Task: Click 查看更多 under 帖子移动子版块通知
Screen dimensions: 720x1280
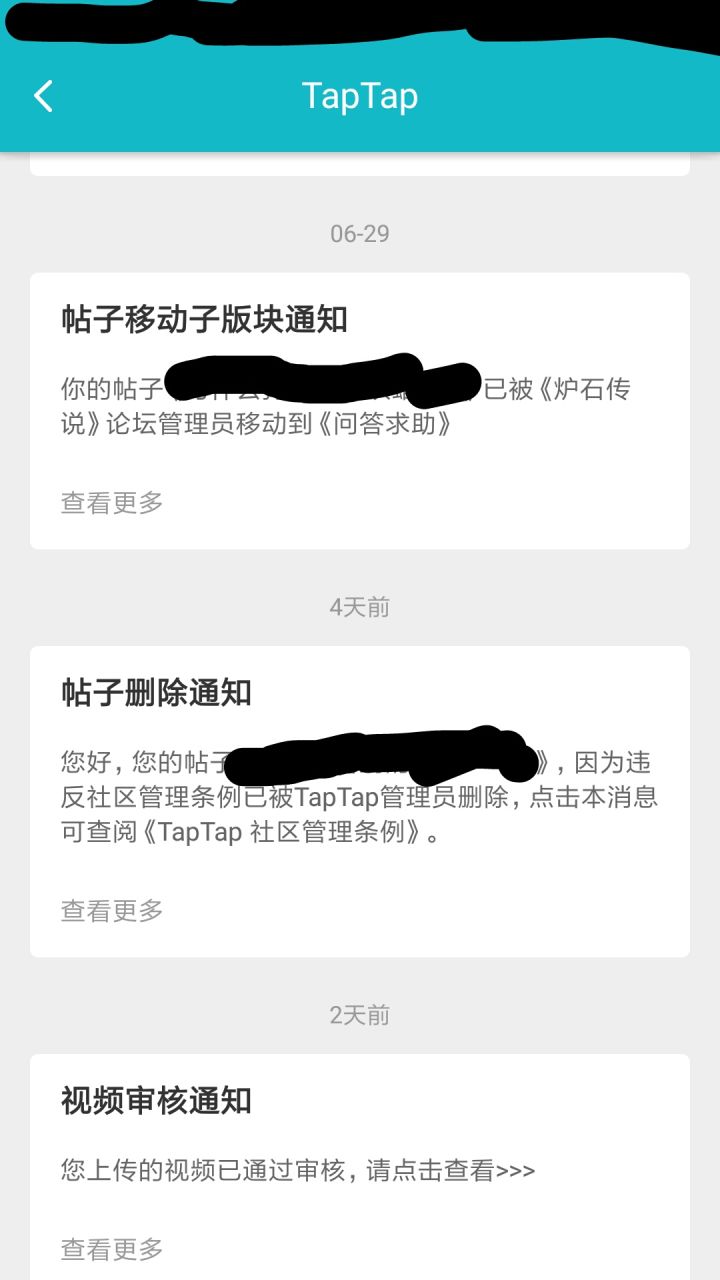Action: coord(110,503)
